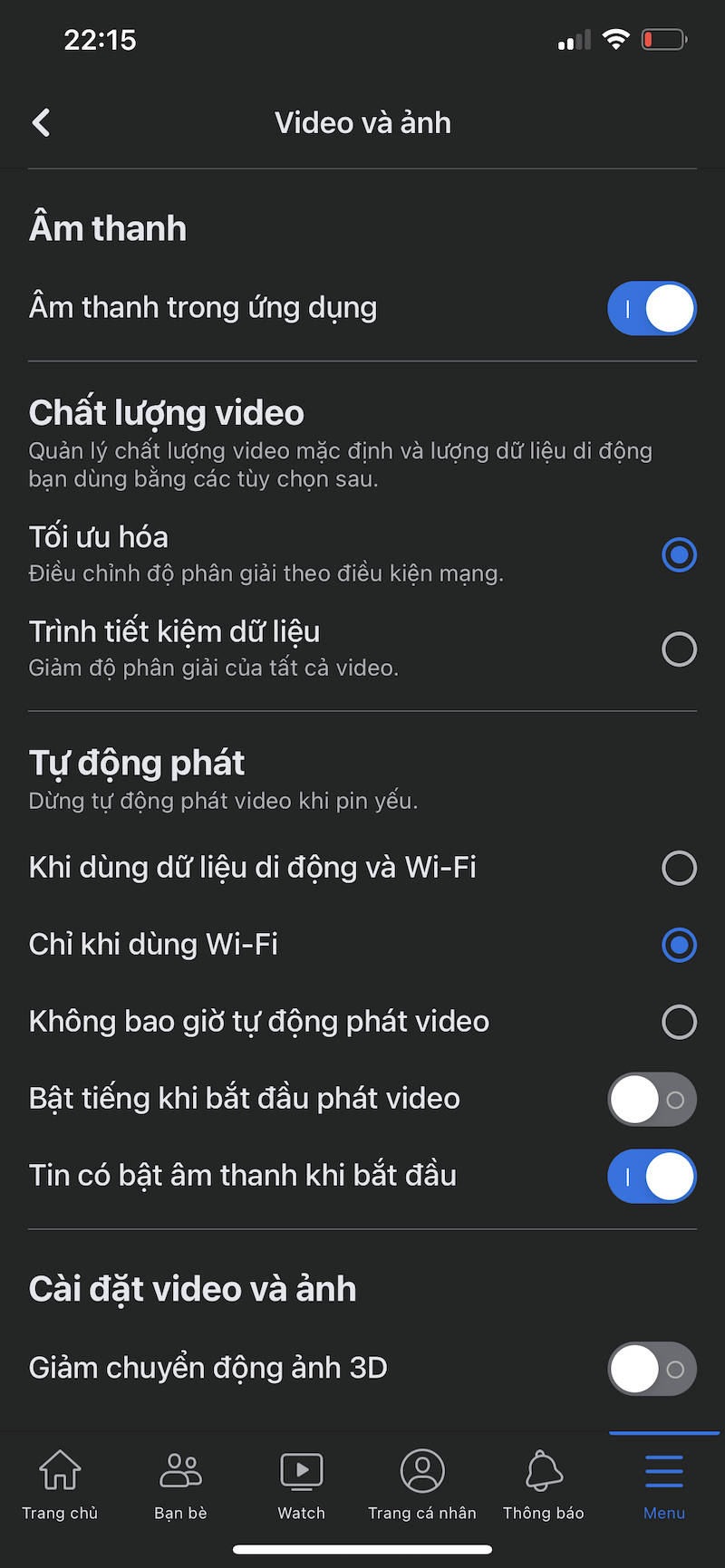The image size is (725, 1568).
Task: Open Trang cá nhân profile icon
Action: tap(421, 1483)
